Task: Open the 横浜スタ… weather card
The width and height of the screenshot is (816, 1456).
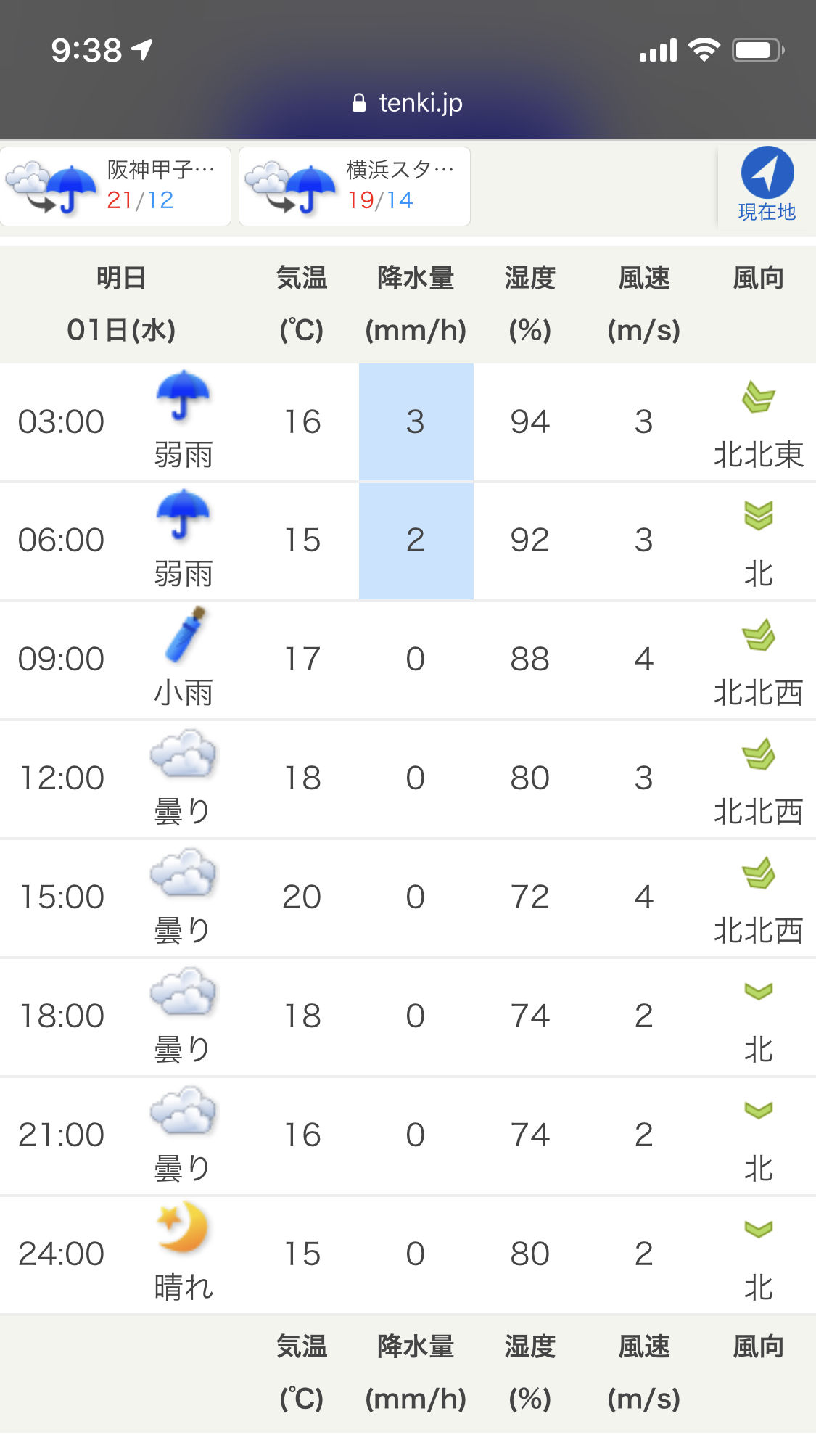Action: pos(355,186)
